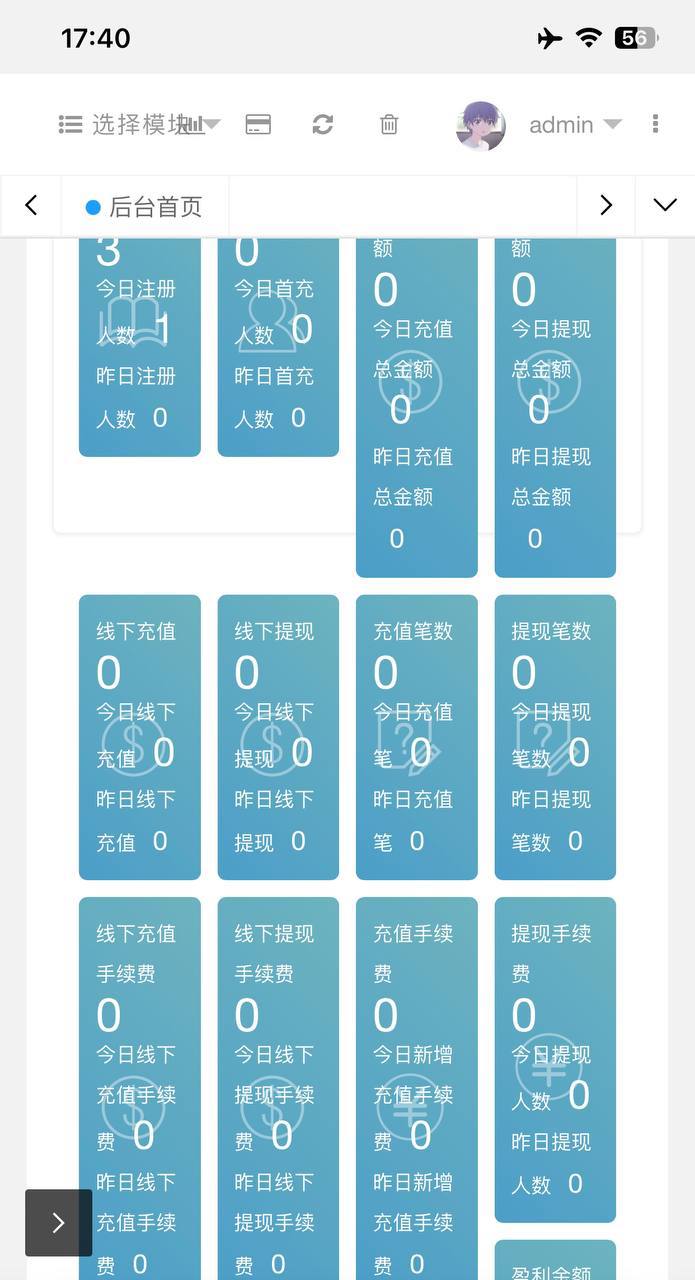Expand the tab options down chevron
The image size is (695, 1280).
pyautogui.click(x=665, y=205)
